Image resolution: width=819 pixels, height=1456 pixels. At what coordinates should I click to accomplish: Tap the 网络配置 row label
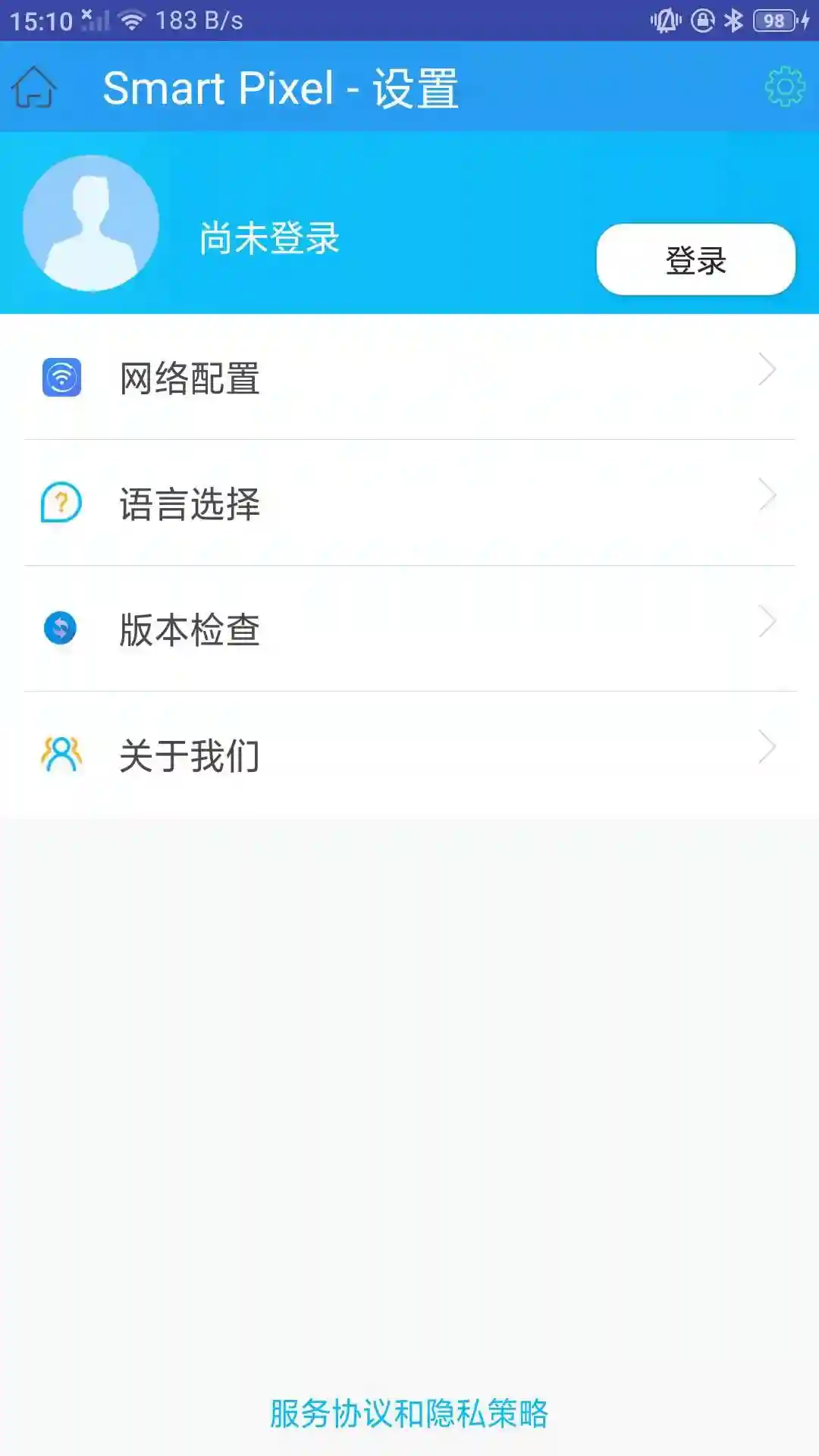pyautogui.click(x=188, y=379)
